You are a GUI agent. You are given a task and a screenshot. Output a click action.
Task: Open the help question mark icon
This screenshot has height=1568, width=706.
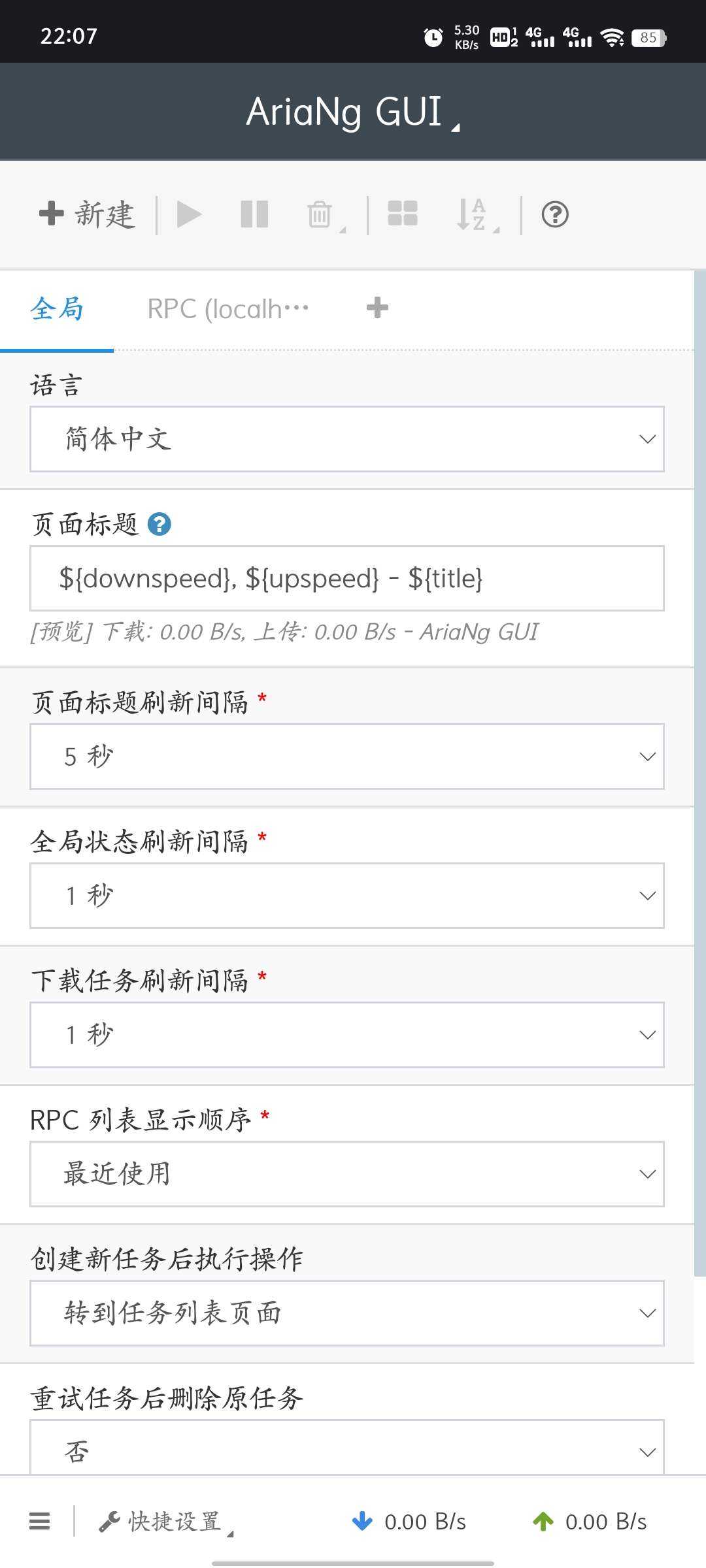555,214
